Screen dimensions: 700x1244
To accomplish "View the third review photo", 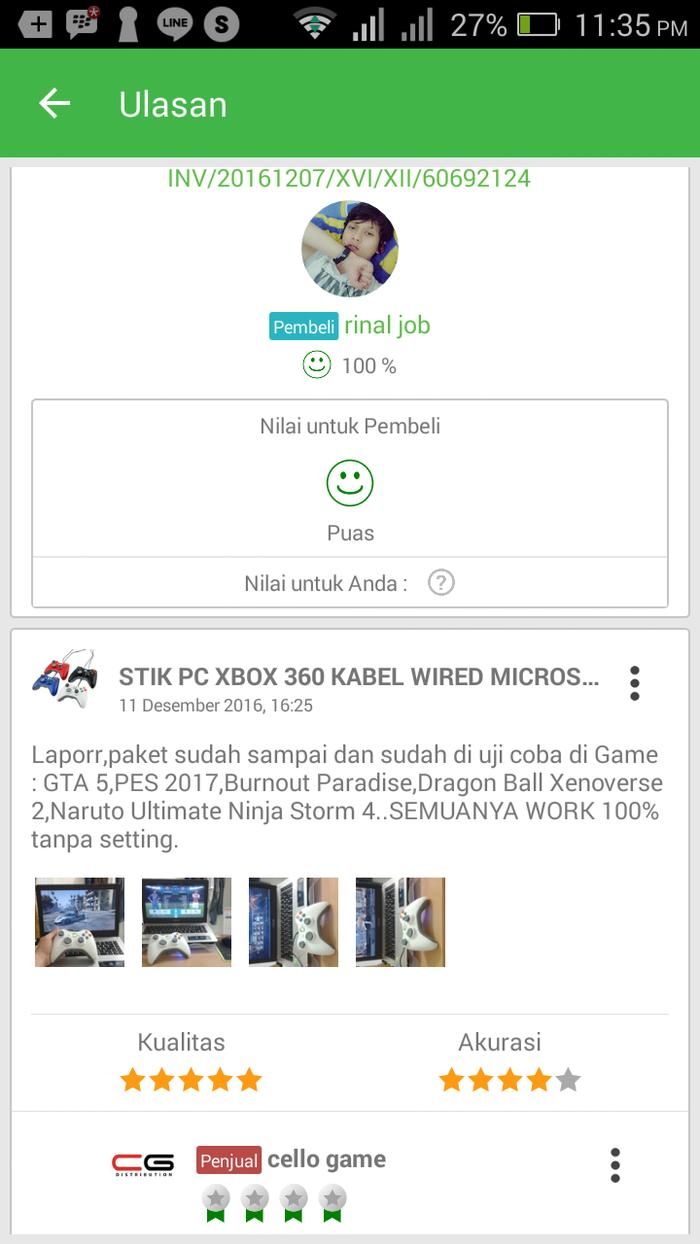I will click(x=294, y=922).
